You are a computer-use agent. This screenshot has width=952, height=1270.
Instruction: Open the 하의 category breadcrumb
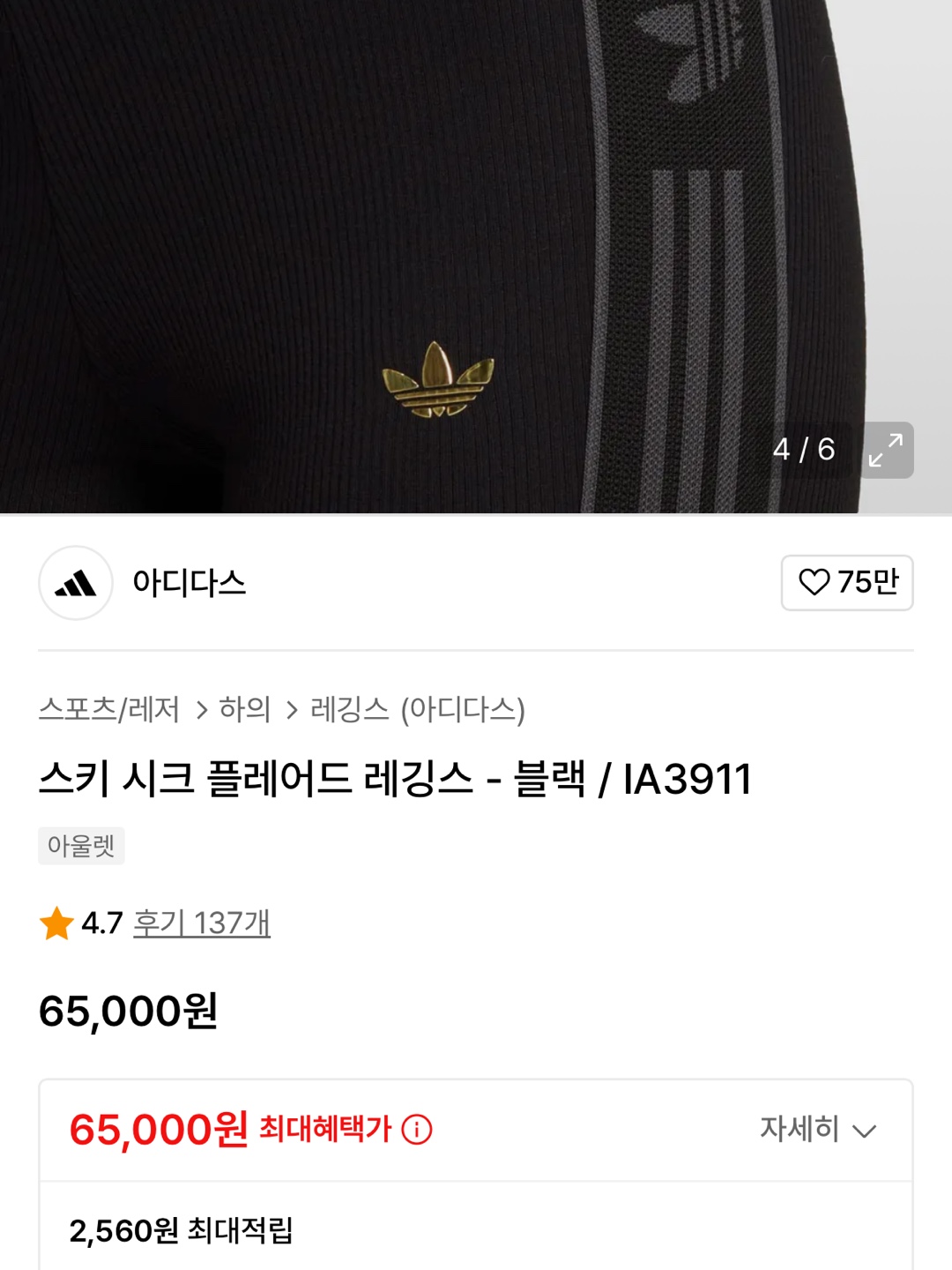[x=244, y=709]
